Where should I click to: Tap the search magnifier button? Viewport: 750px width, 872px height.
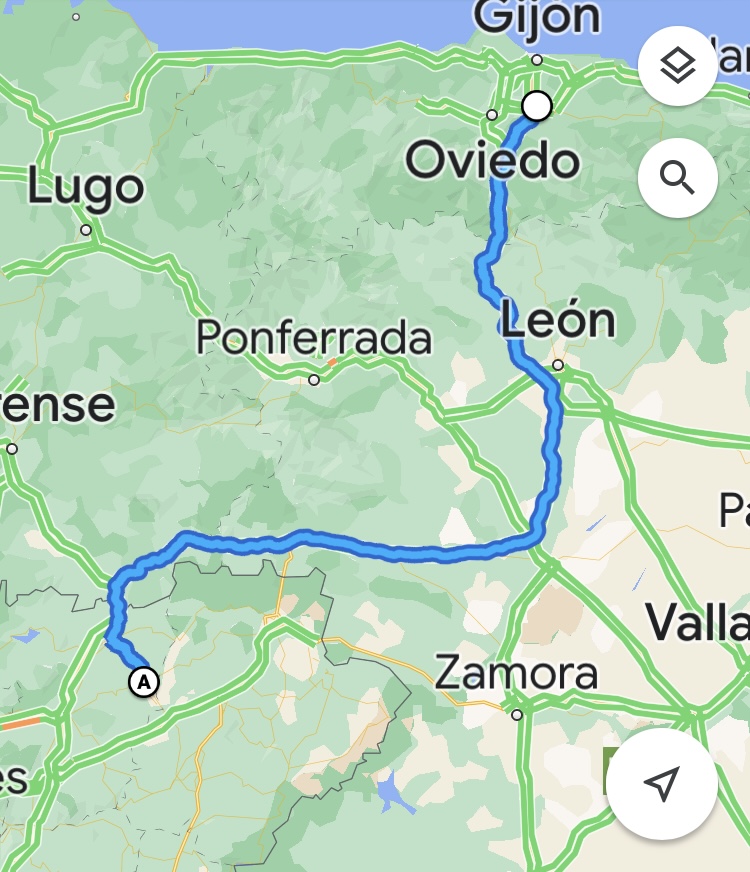(678, 179)
